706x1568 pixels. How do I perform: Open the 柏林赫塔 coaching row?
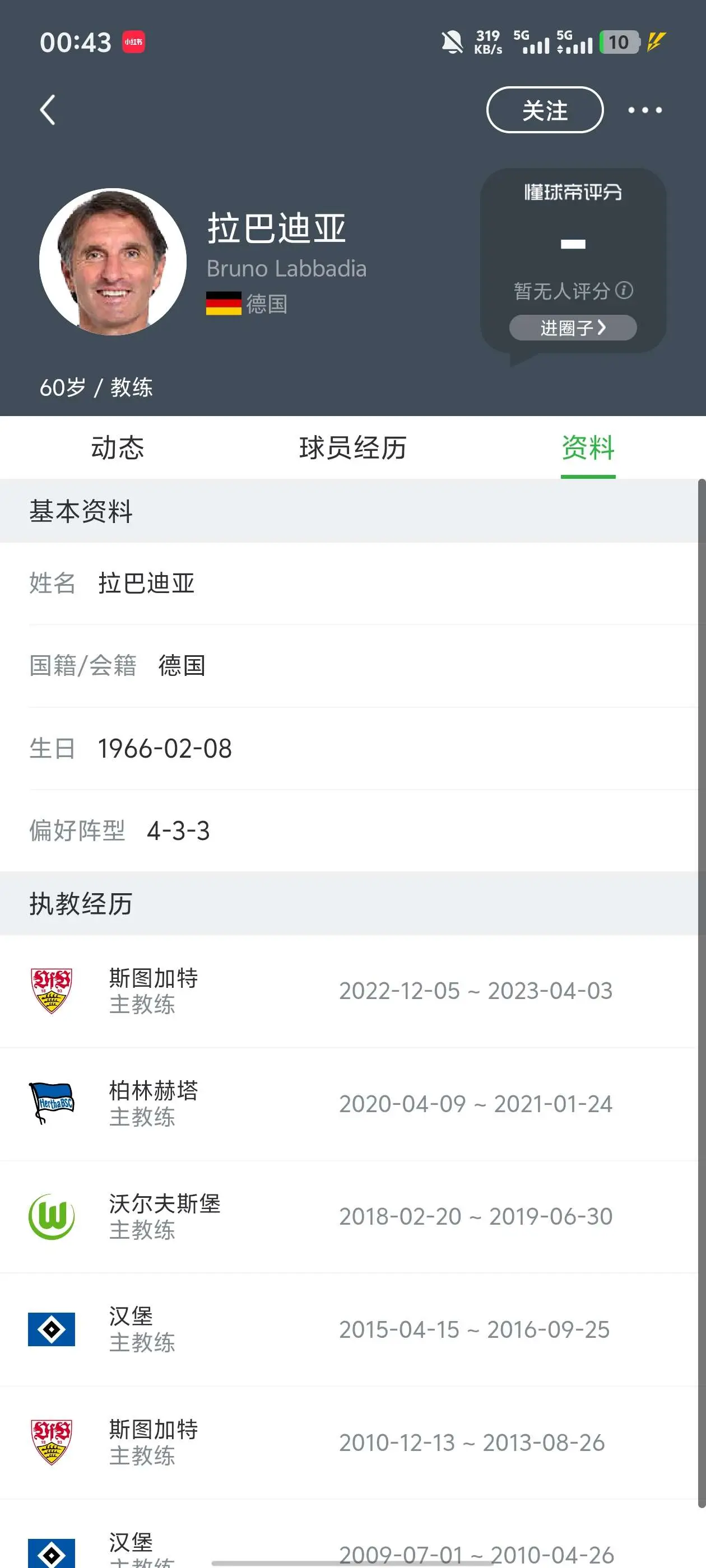click(349, 1104)
